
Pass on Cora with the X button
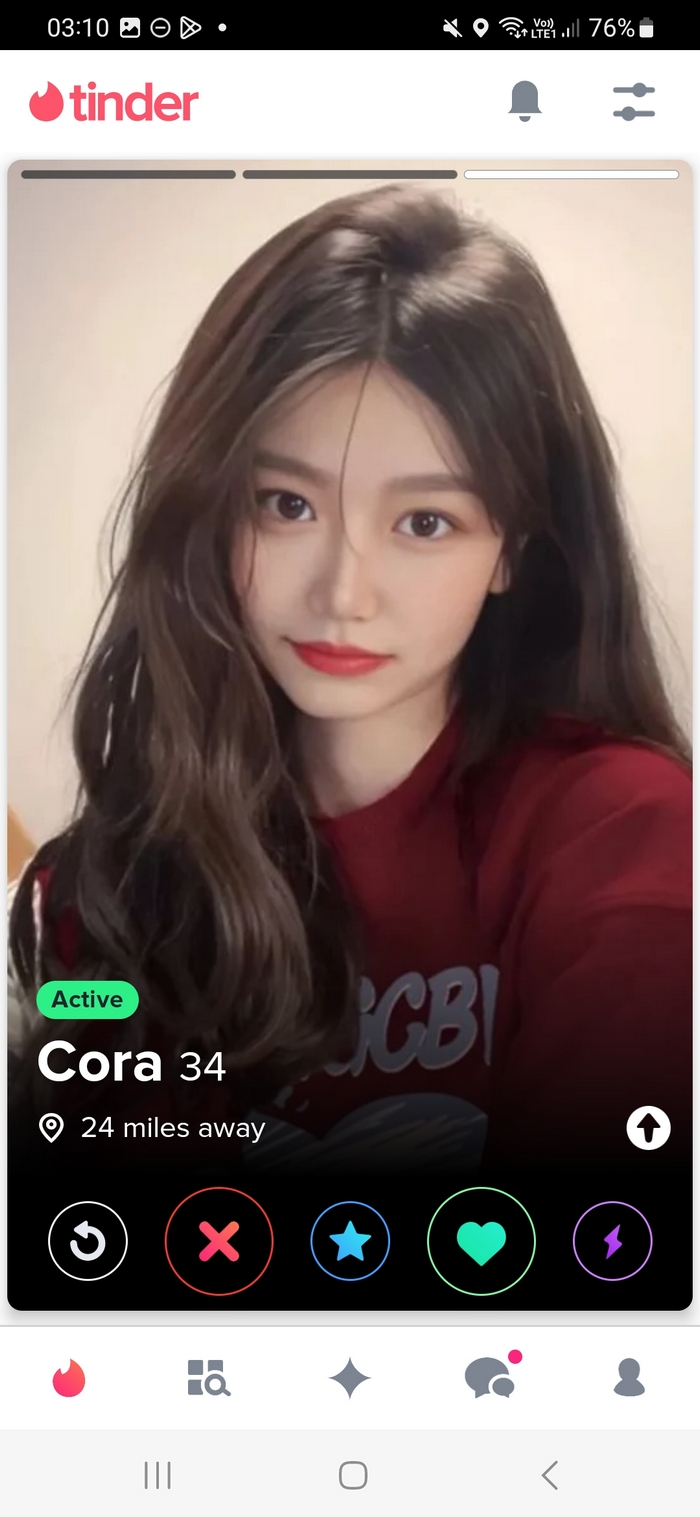point(219,1241)
